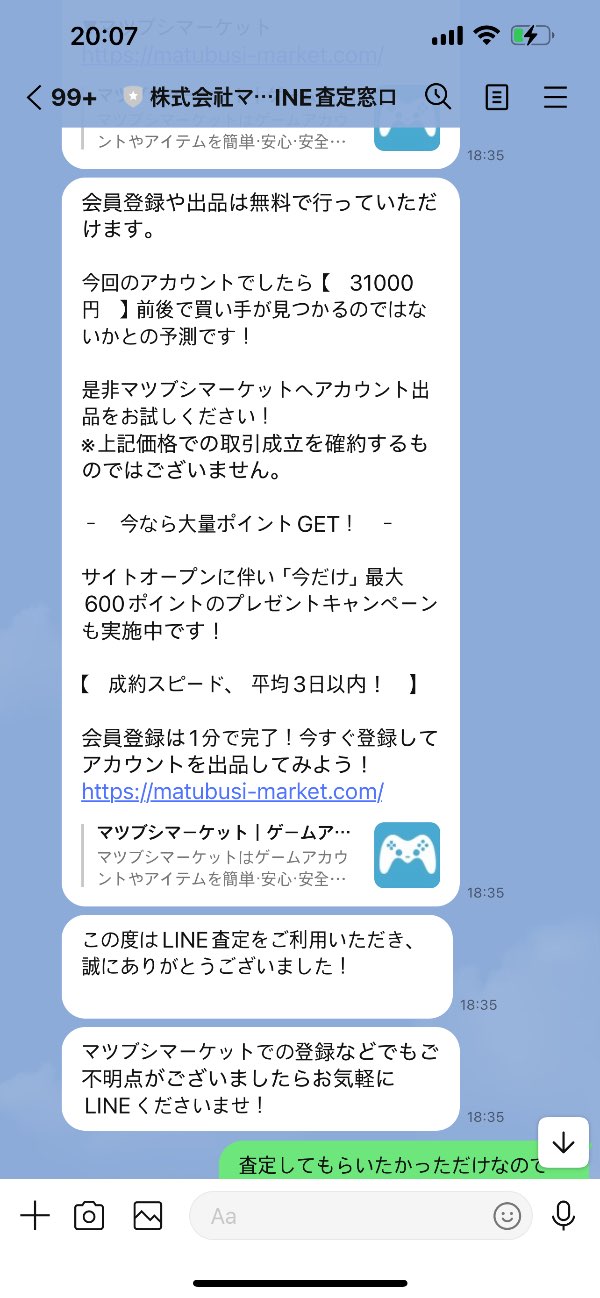Record a voice message with the microphone

tap(564, 1215)
